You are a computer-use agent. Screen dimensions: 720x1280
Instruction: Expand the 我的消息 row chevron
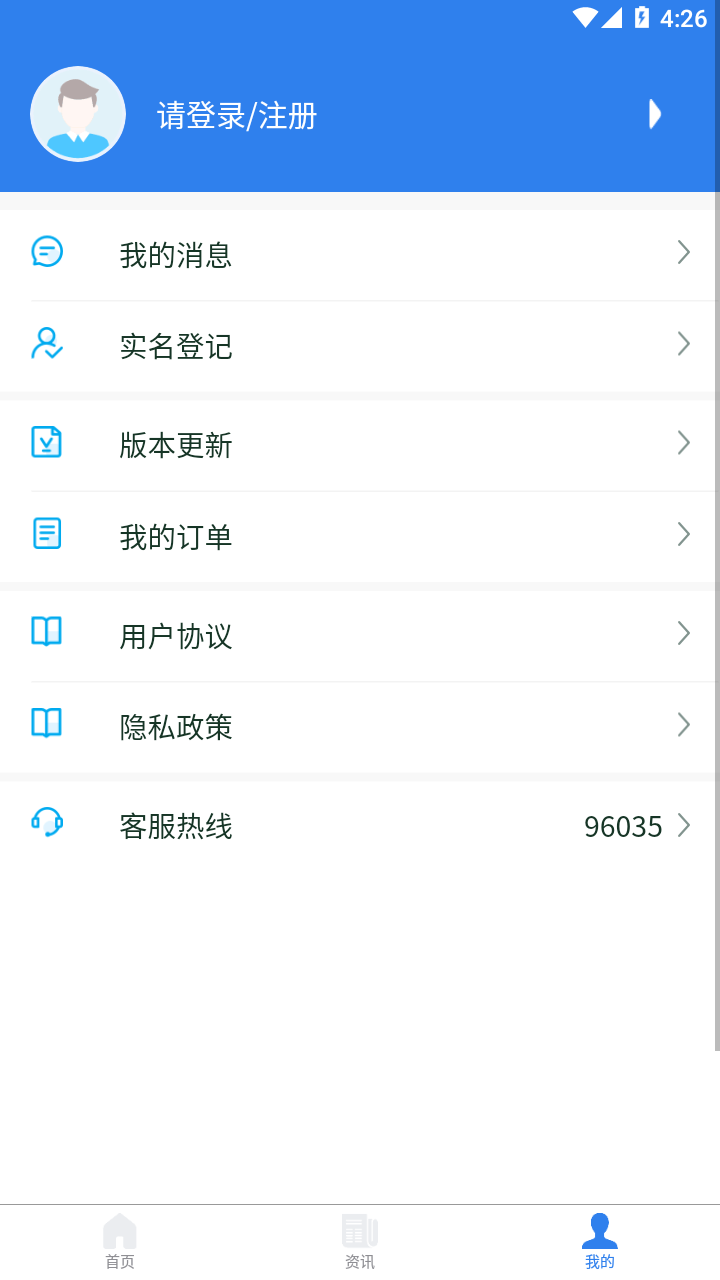pos(683,254)
